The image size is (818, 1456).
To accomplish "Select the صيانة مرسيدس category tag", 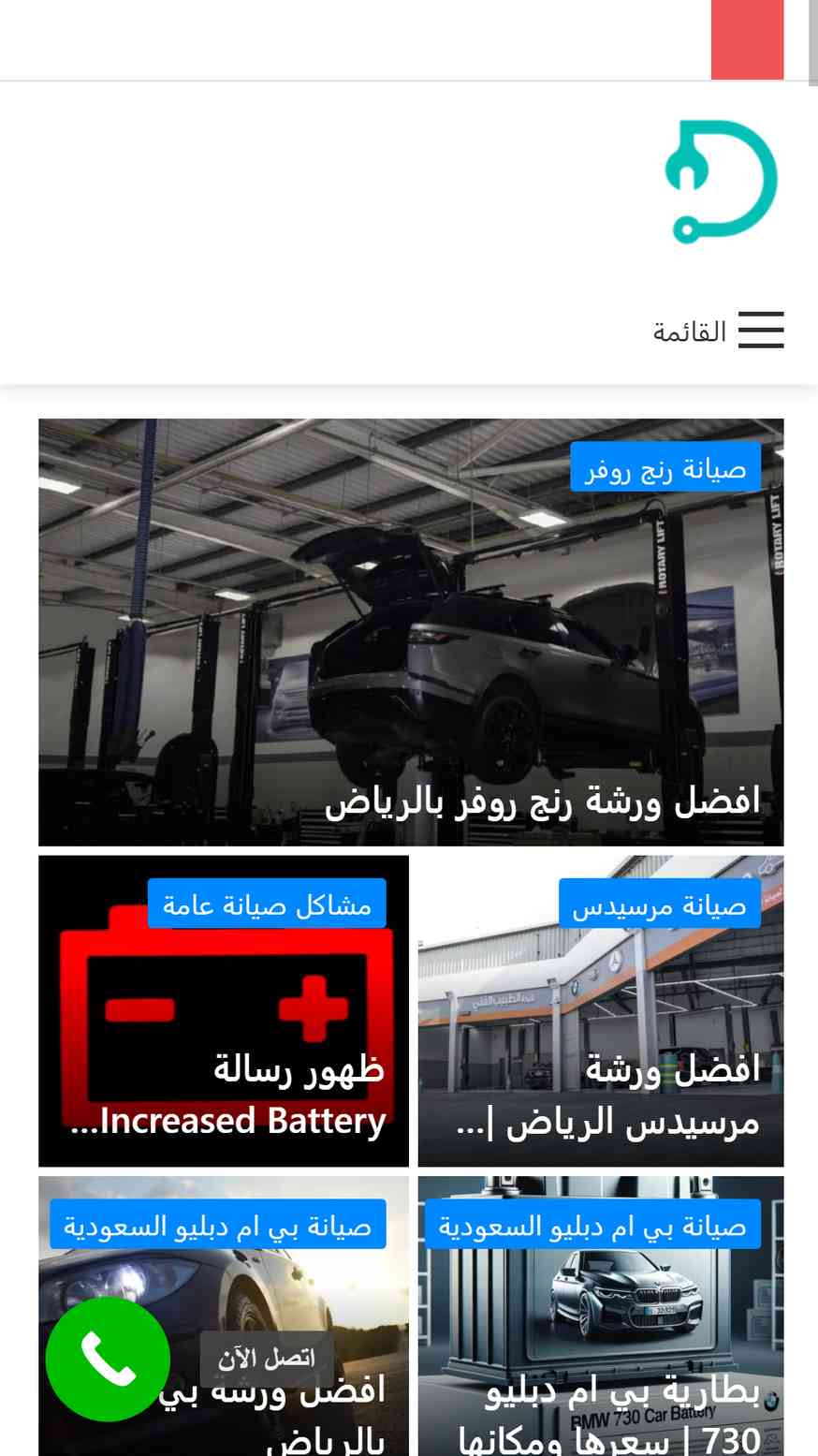I will coord(659,904).
